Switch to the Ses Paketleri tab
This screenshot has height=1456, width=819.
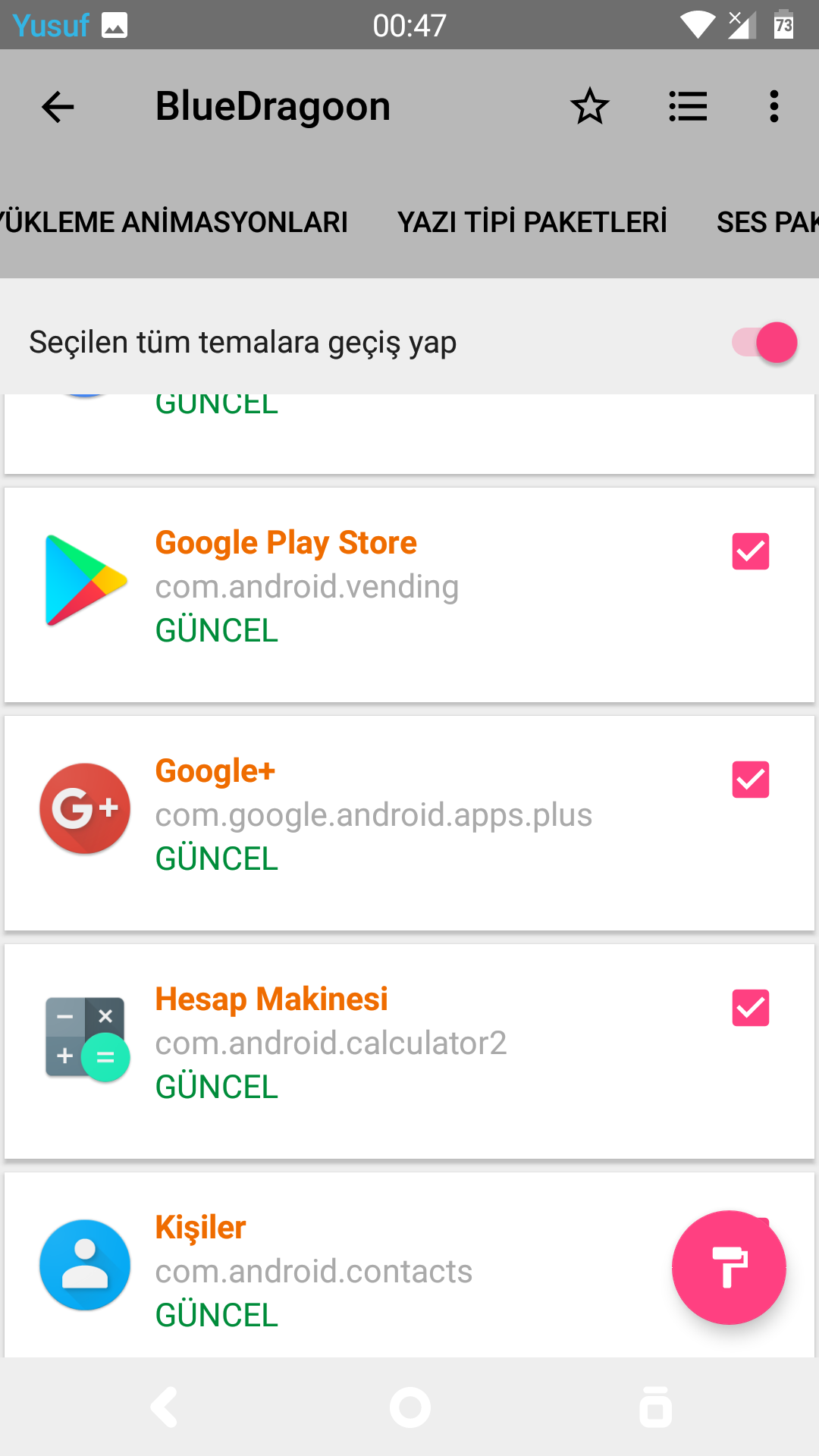pos(767,222)
